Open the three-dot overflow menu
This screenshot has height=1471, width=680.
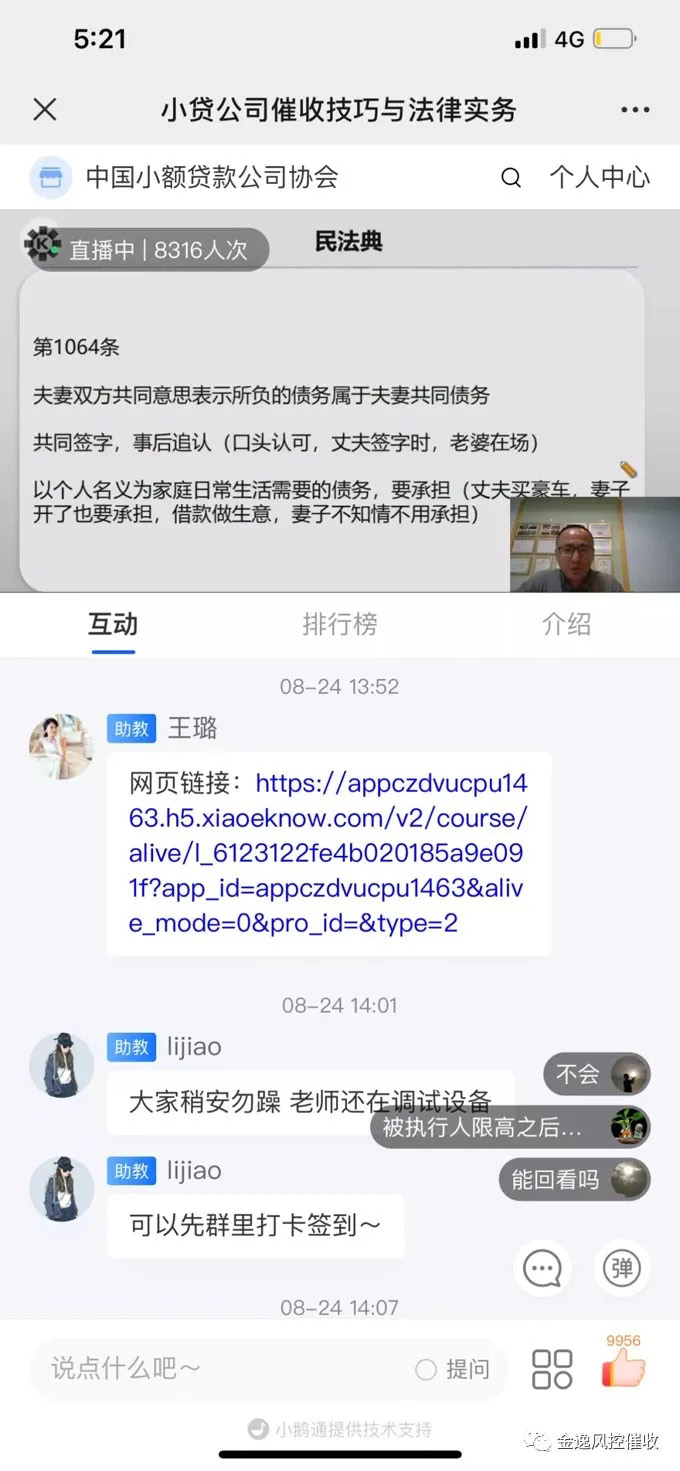(x=635, y=109)
